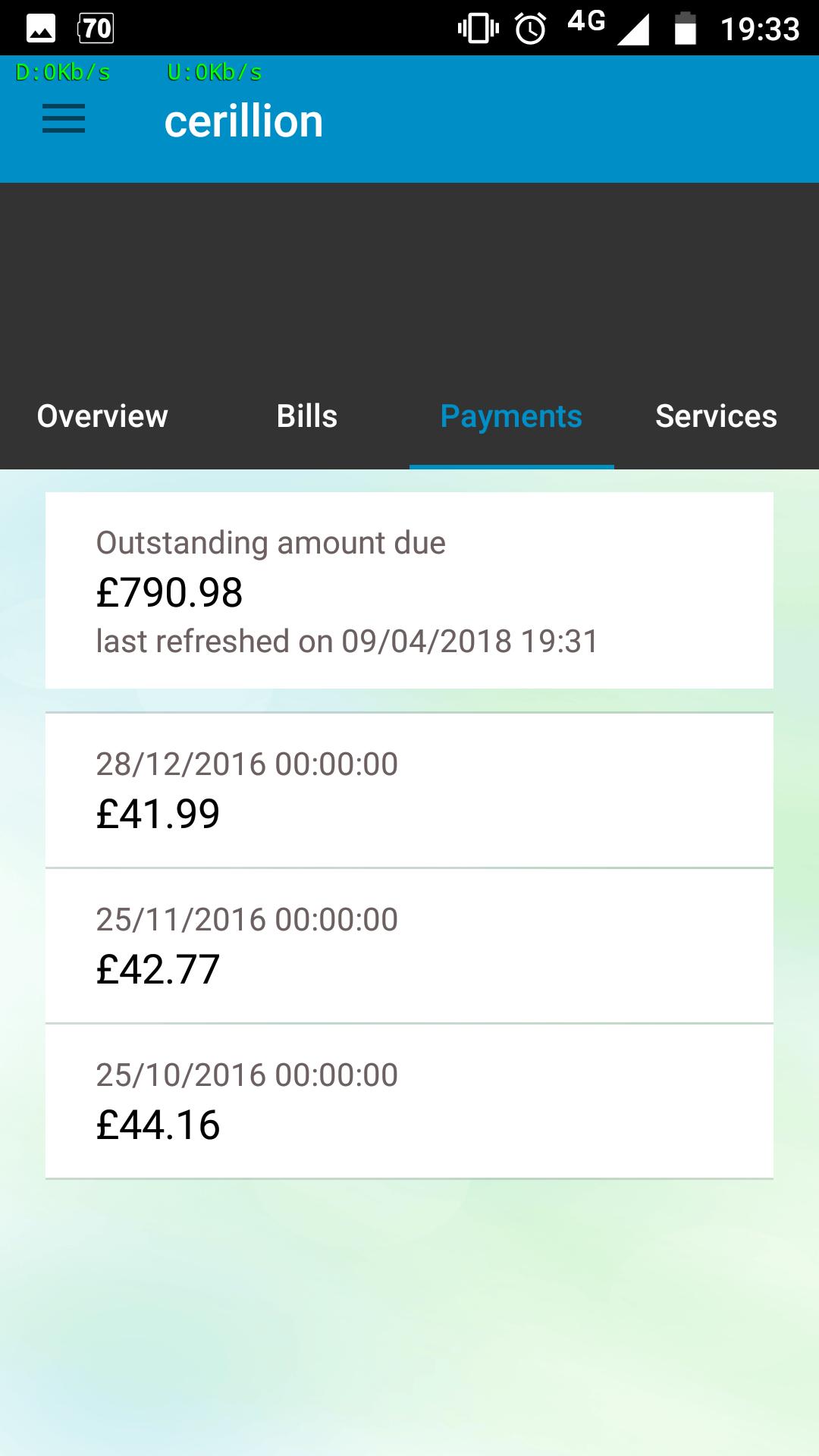Open the 28/12/2016 payment of £41.99
This screenshot has height=1456, width=819.
click(409, 789)
